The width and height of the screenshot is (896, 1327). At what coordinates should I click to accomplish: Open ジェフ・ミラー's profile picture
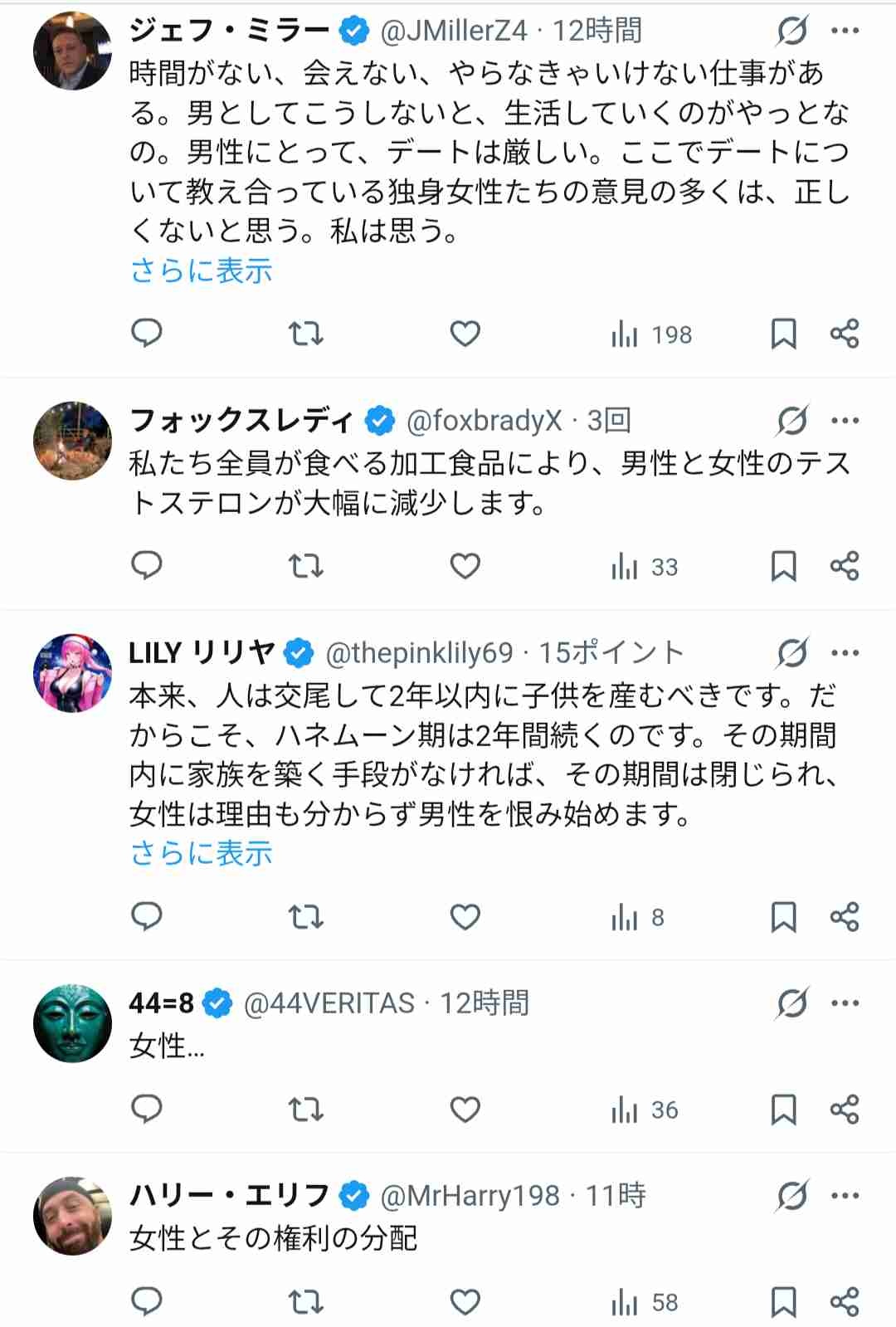(x=72, y=51)
